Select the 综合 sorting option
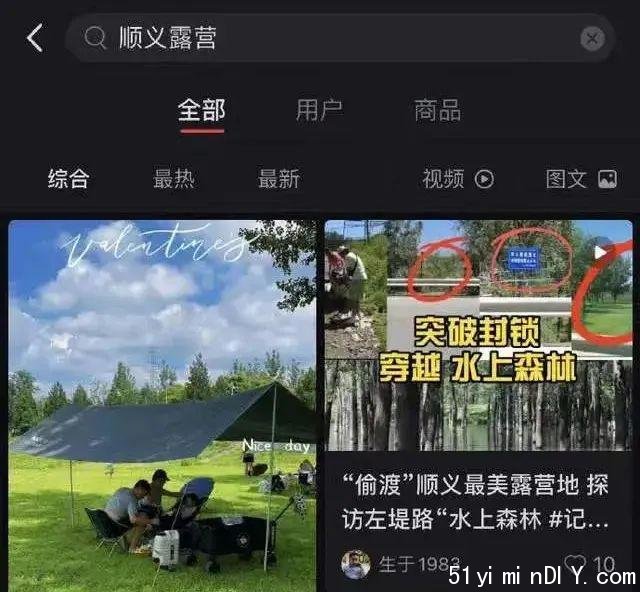 (x=69, y=179)
